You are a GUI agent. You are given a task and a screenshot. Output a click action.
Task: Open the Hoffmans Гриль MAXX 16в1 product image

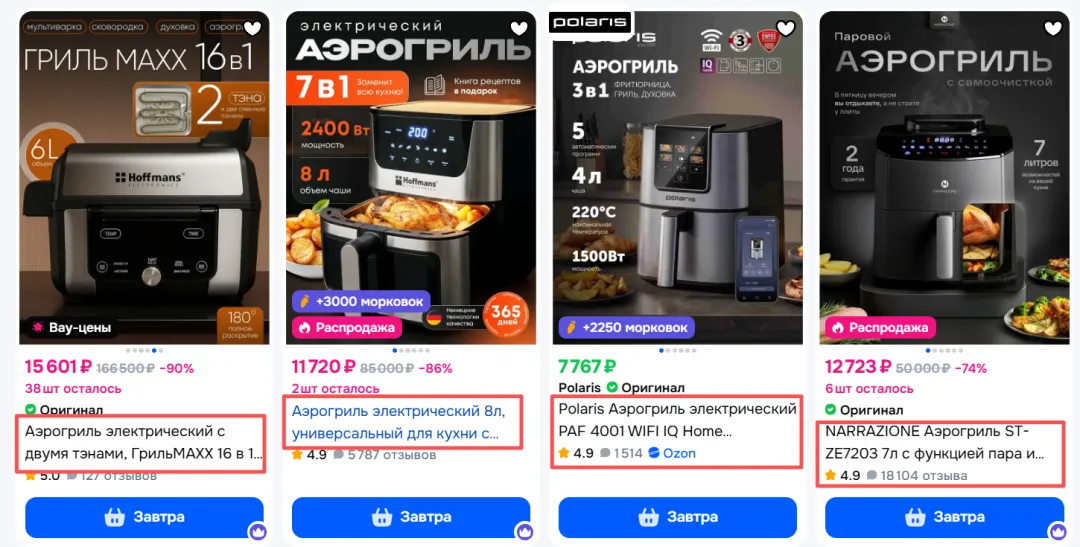pos(144,180)
